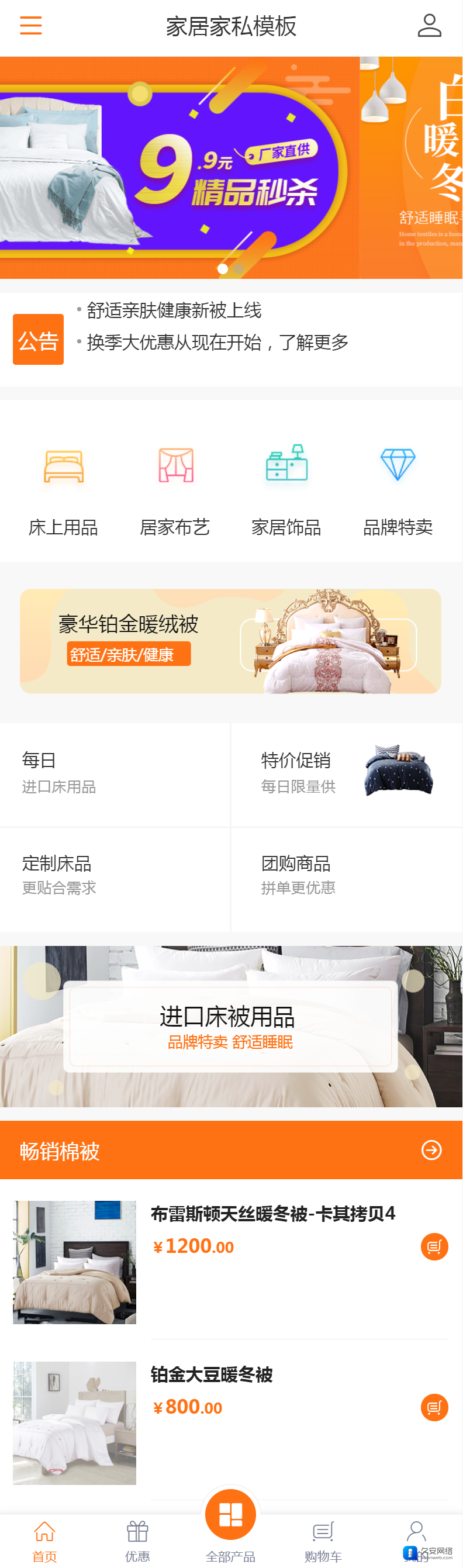The width and height of the screenshot is (463, 1568).
Task: Open the 品牌特卖 category
Action: point(398,491)
